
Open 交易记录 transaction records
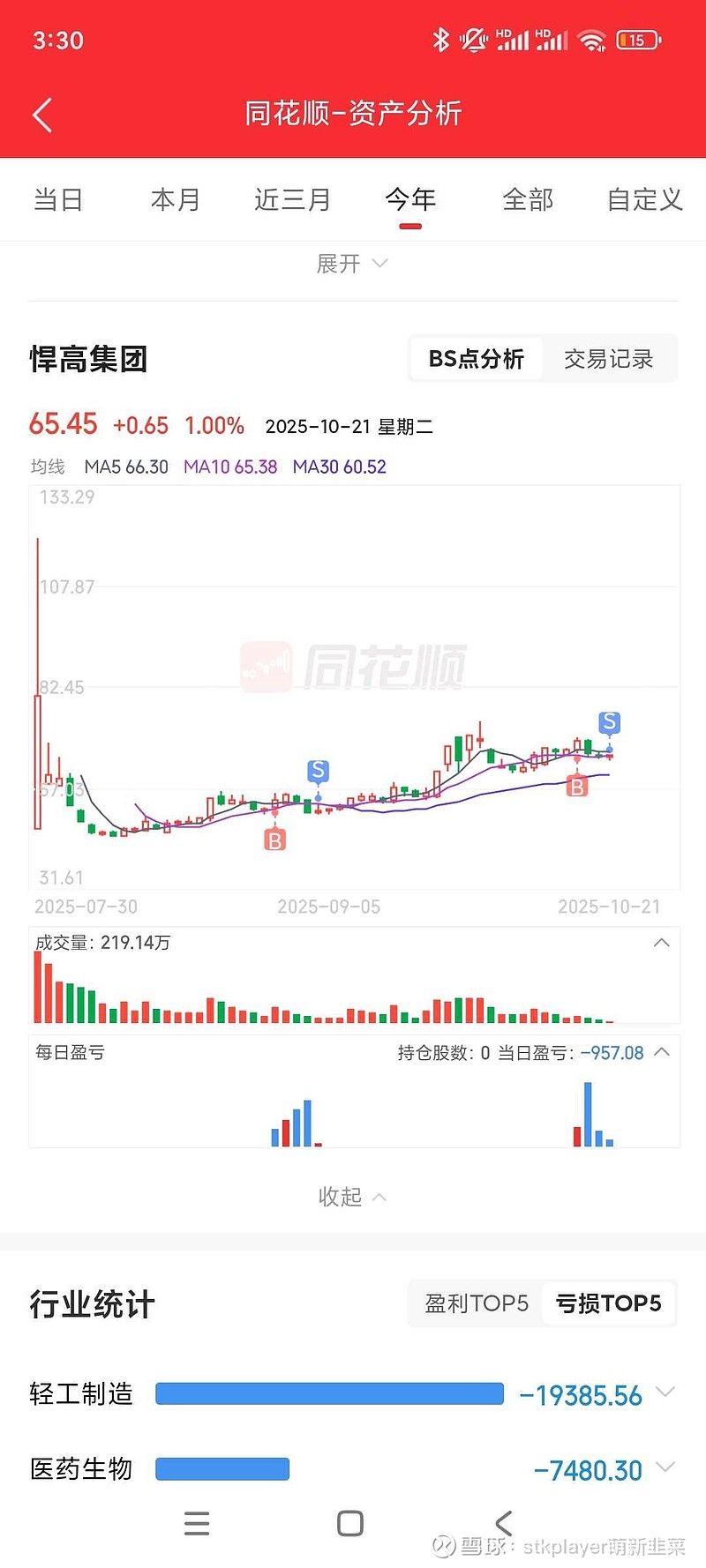(609, 358)
